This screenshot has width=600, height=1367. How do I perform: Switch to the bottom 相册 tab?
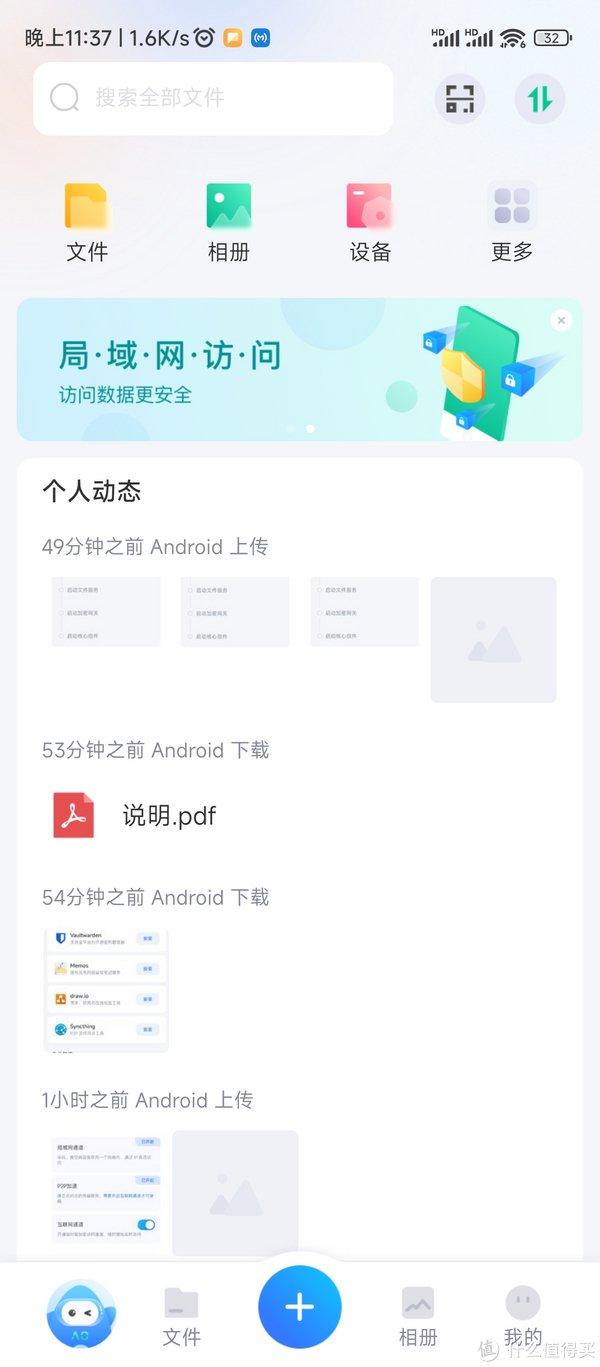418,1315
